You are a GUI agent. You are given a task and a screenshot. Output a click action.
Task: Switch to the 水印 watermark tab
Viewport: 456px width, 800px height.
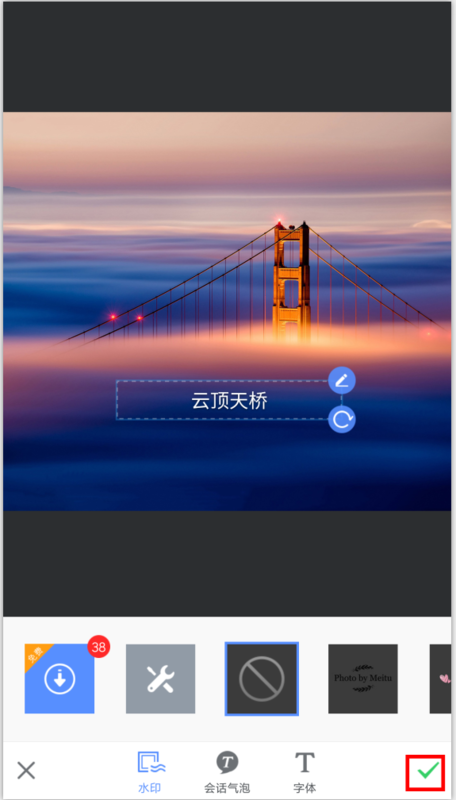tap(150, 772)
